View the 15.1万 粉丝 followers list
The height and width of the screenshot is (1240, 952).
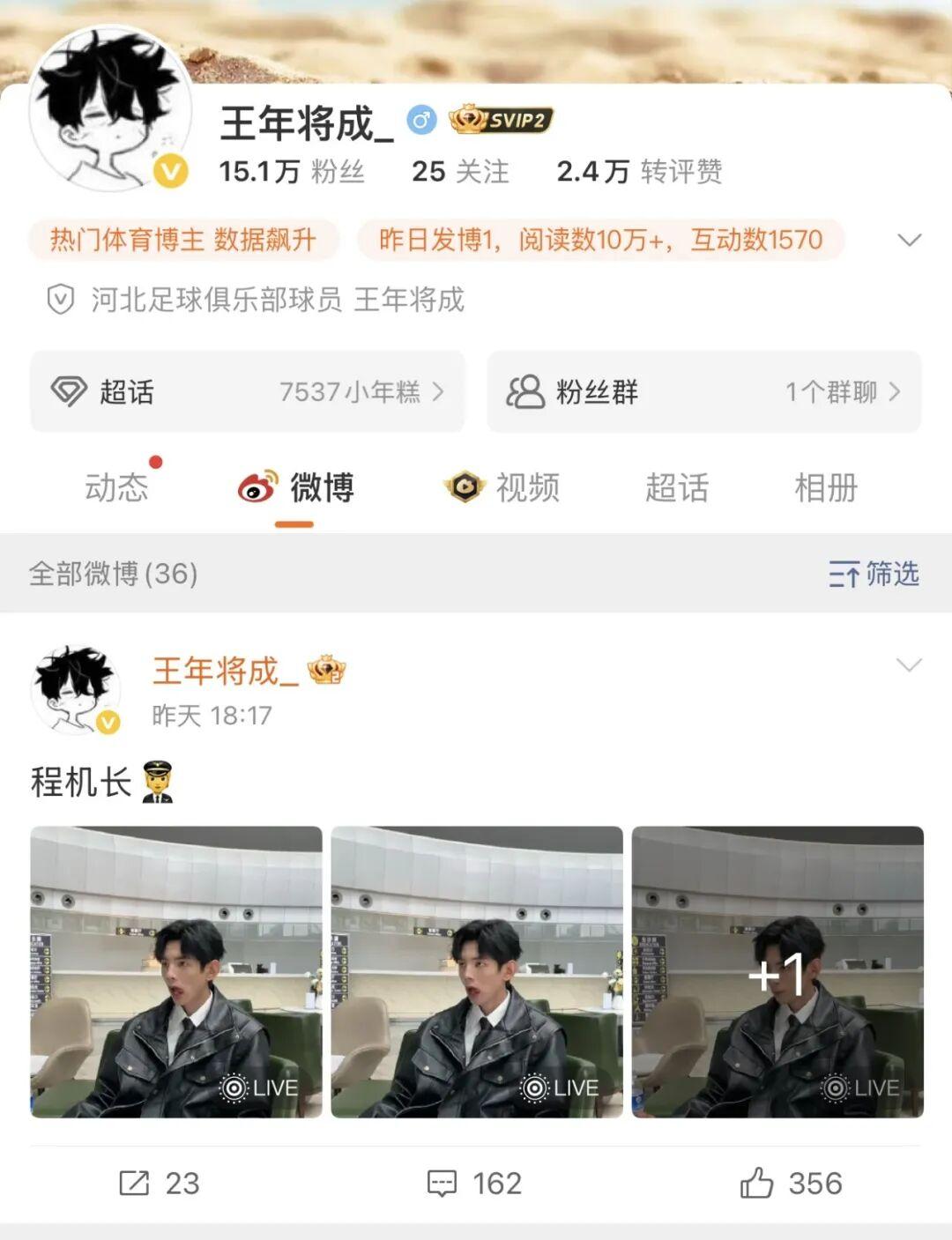click(x=292, y=171)
